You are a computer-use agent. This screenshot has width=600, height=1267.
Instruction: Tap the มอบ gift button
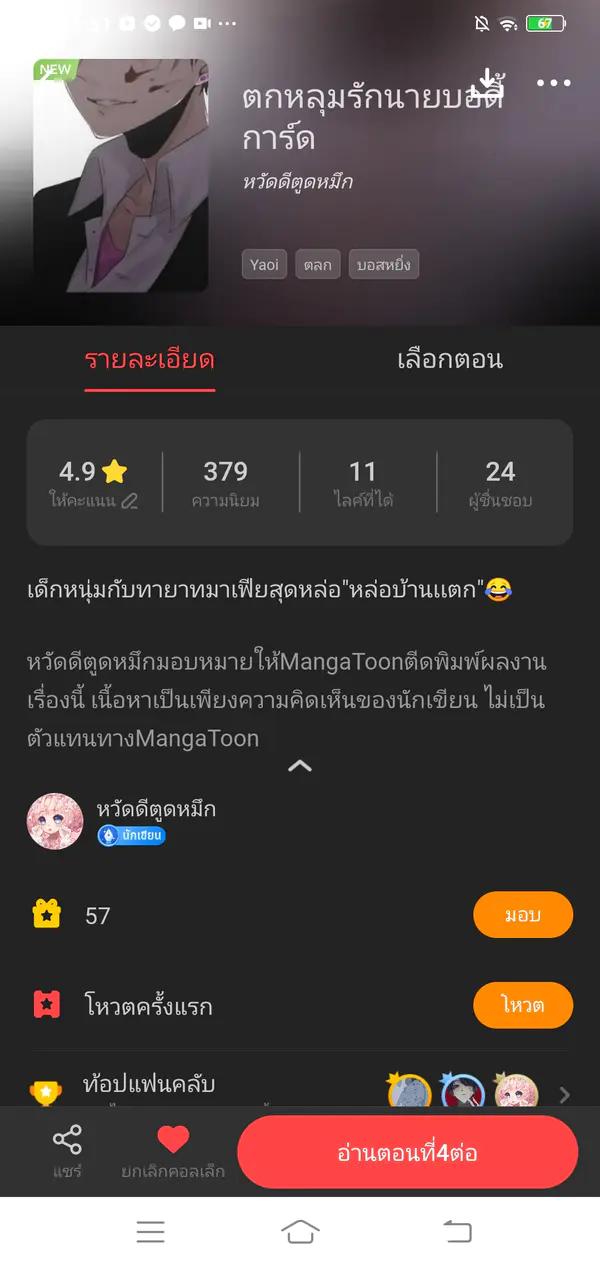[522, 915]
